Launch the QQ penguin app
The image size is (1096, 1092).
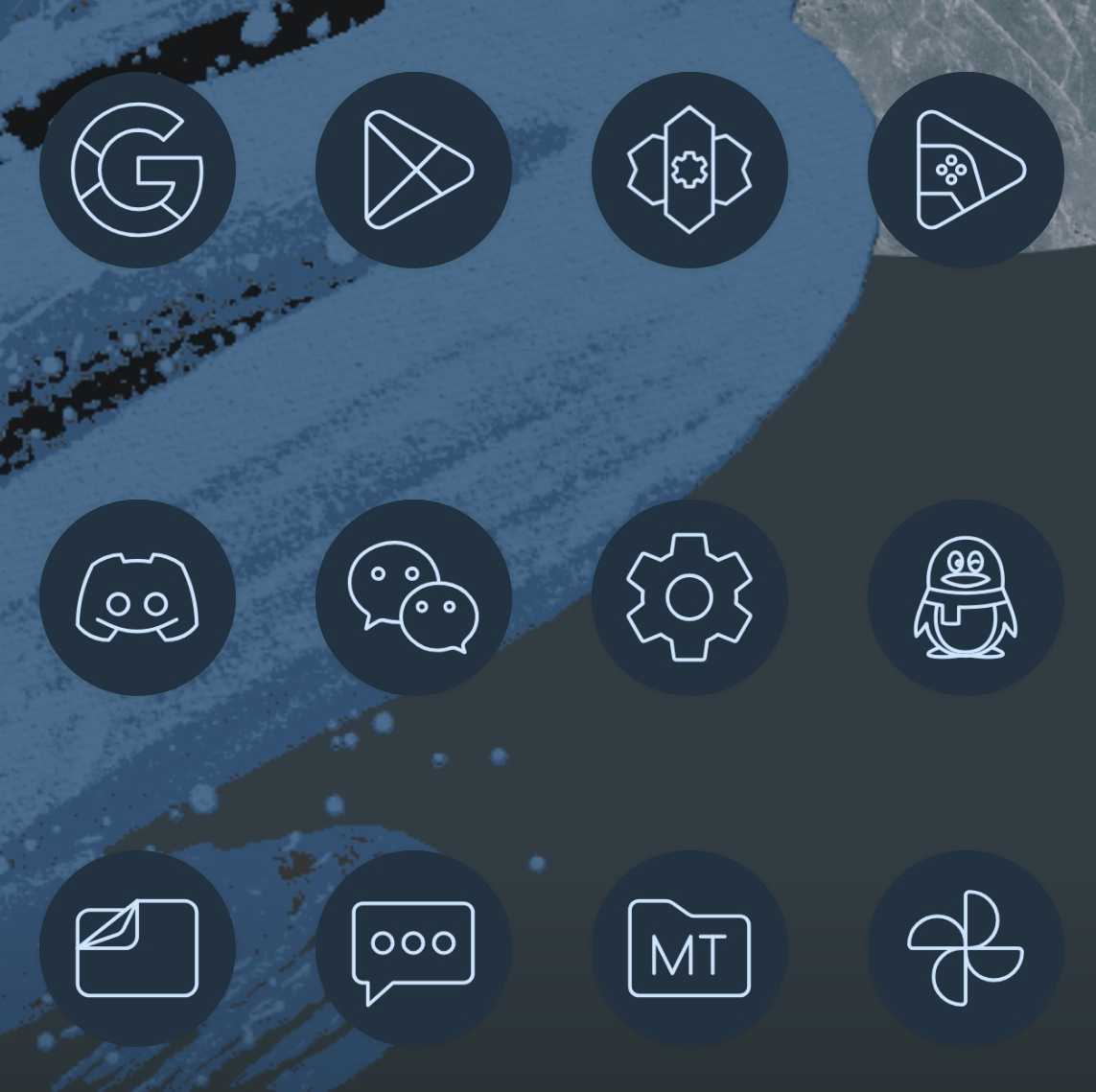coord(966,598)
